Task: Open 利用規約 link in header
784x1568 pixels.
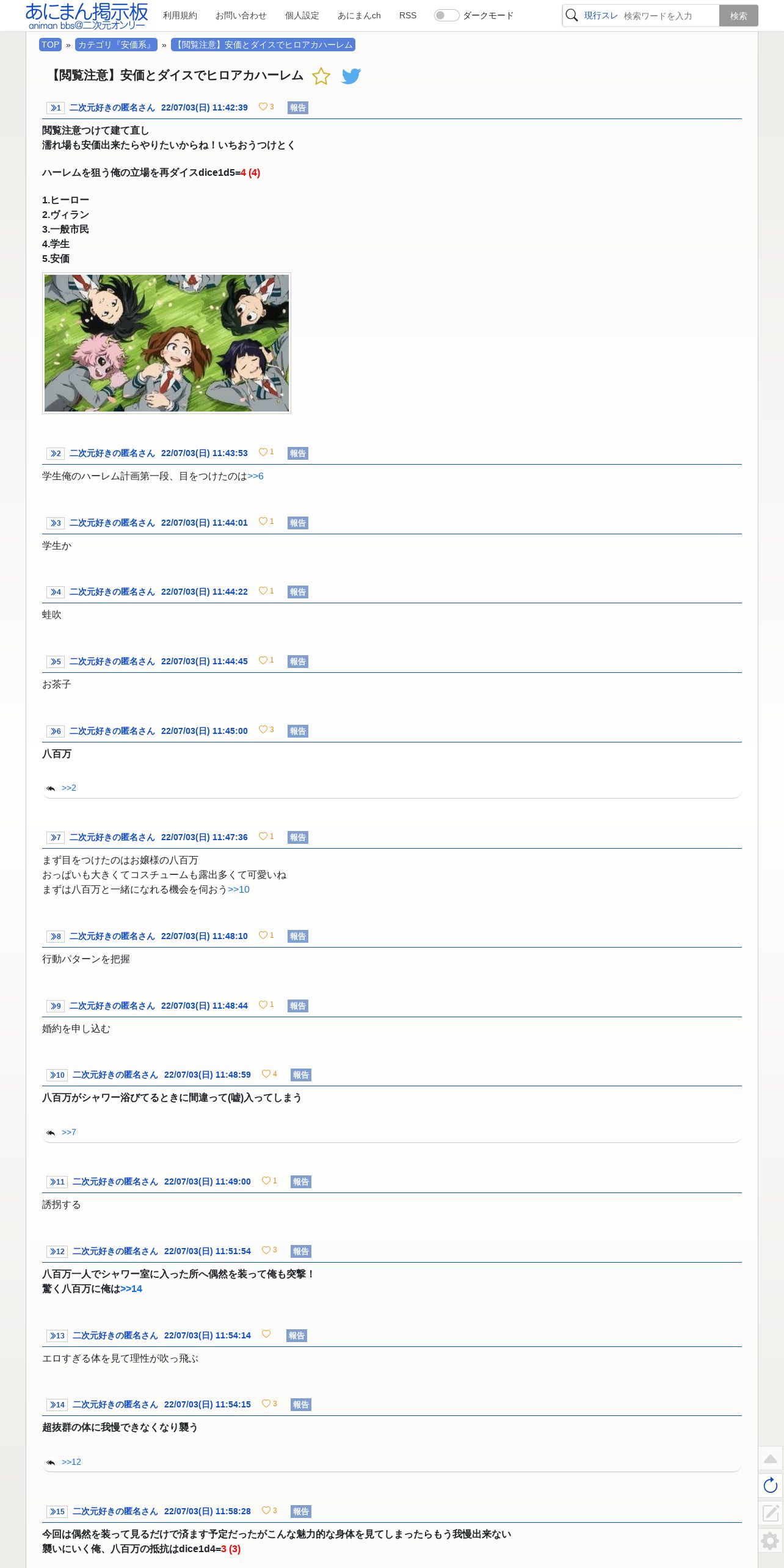Action: 180,15
